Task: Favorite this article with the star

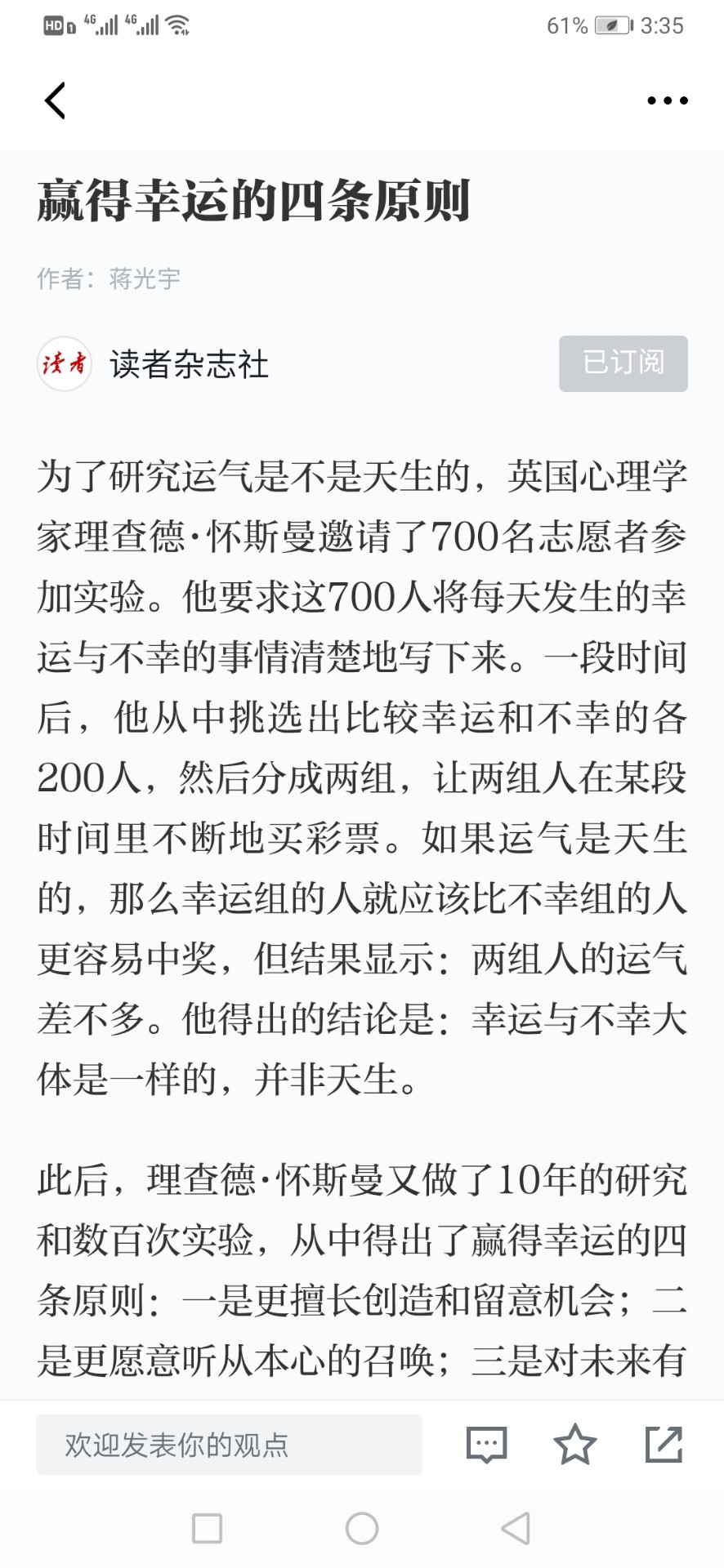Action: (575, 1444)
